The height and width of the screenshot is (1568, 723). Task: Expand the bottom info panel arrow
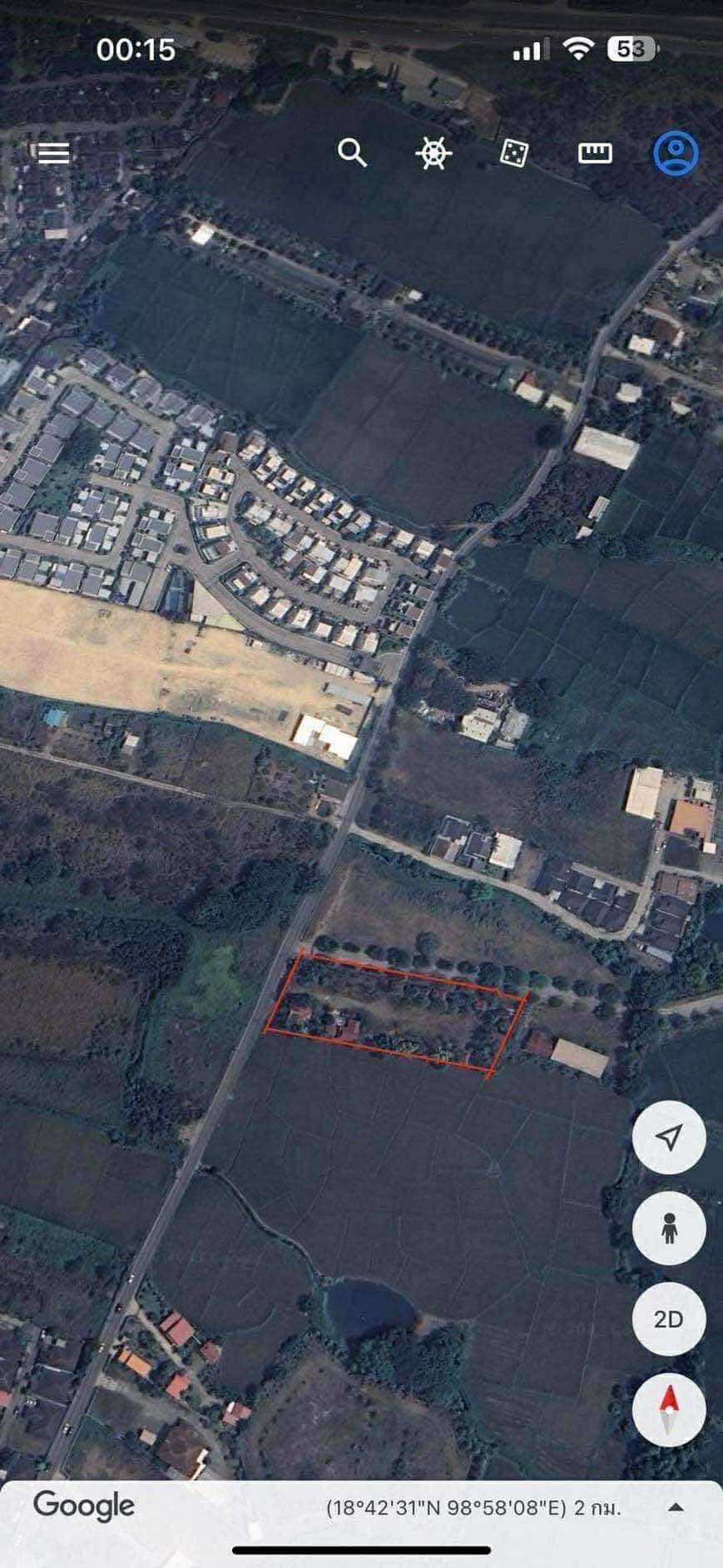(676, 1507)
